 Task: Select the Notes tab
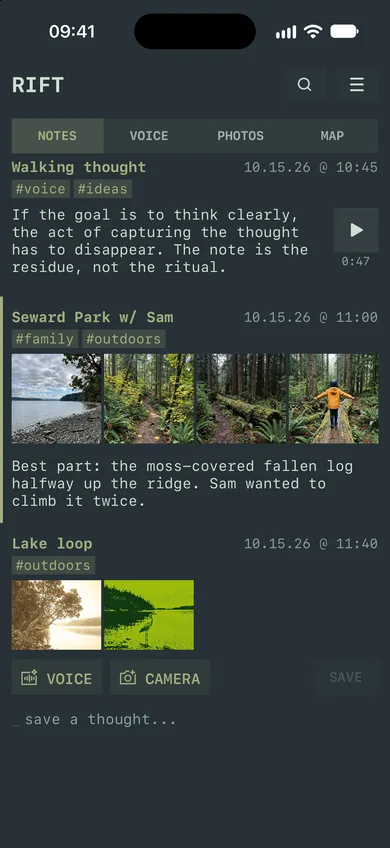click(57, 136)
